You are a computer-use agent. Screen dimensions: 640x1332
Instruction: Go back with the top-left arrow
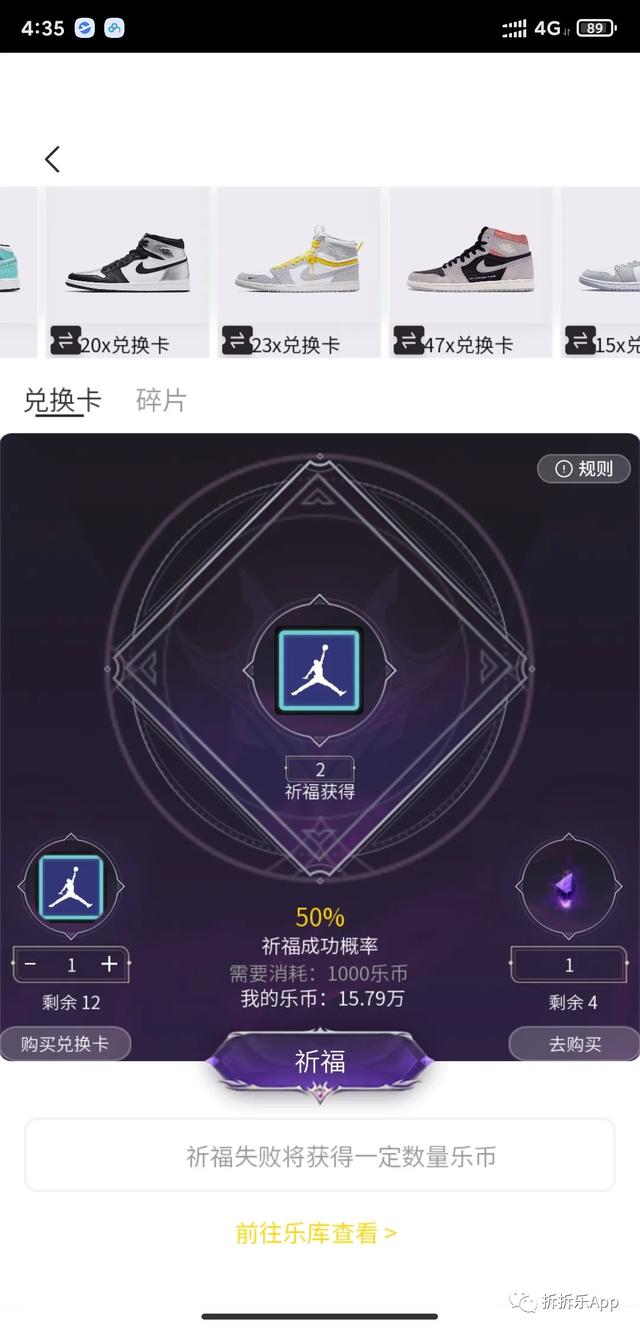click(52, 159)
